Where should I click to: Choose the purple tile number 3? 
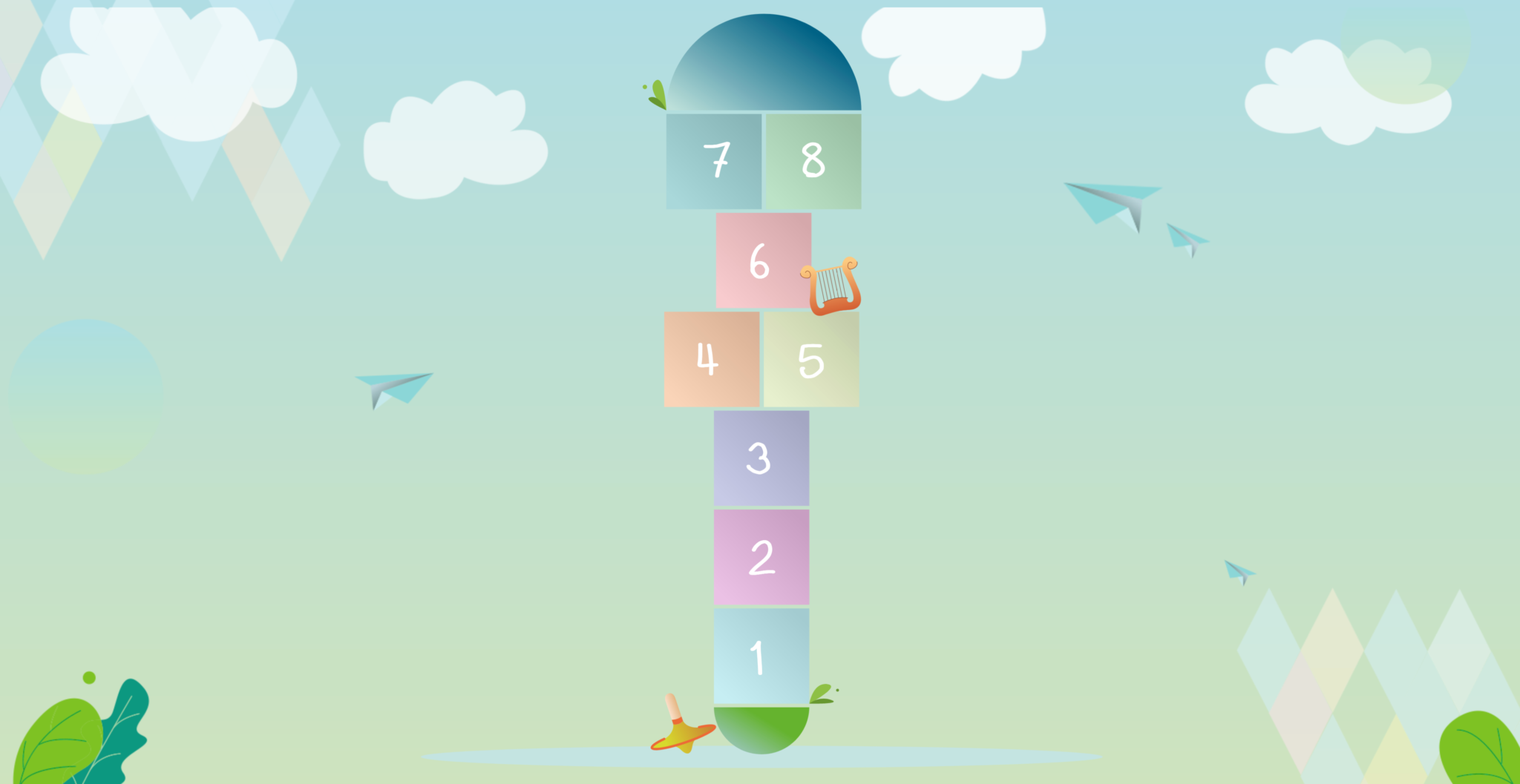(x=761, y=458)
